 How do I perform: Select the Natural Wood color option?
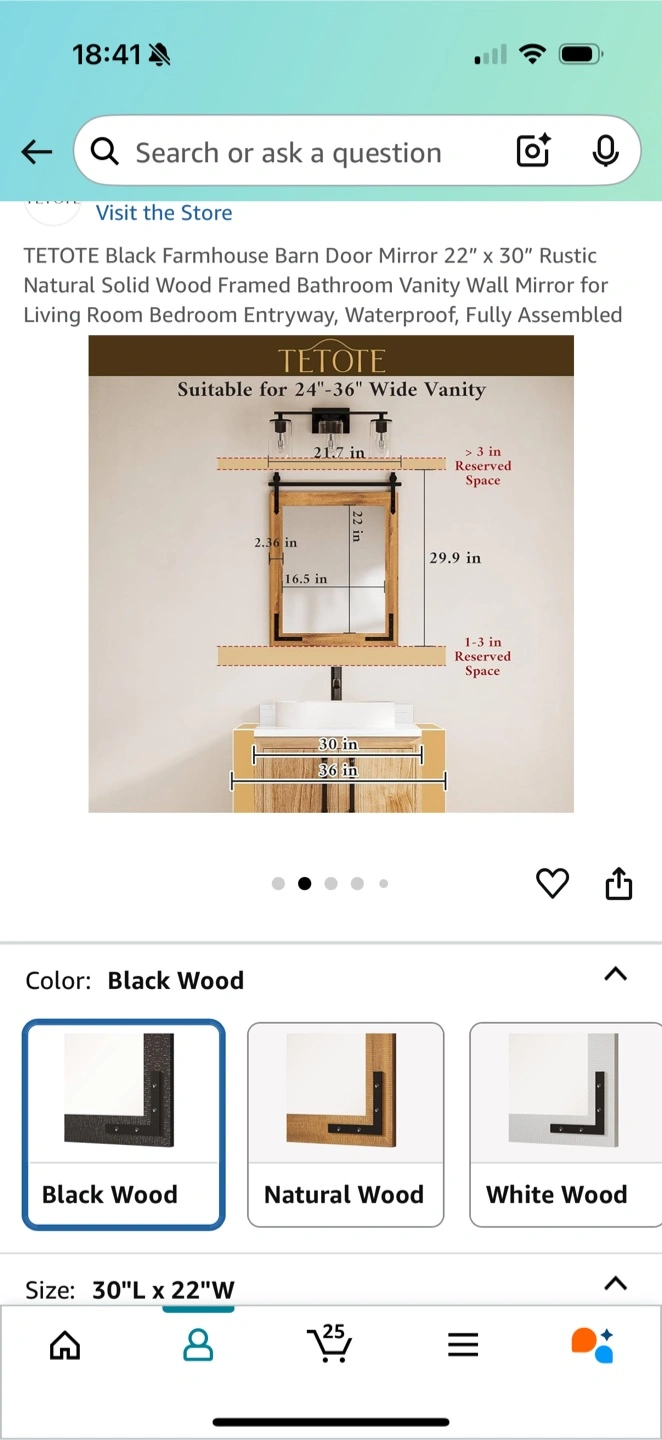[x=345, y=1125]
